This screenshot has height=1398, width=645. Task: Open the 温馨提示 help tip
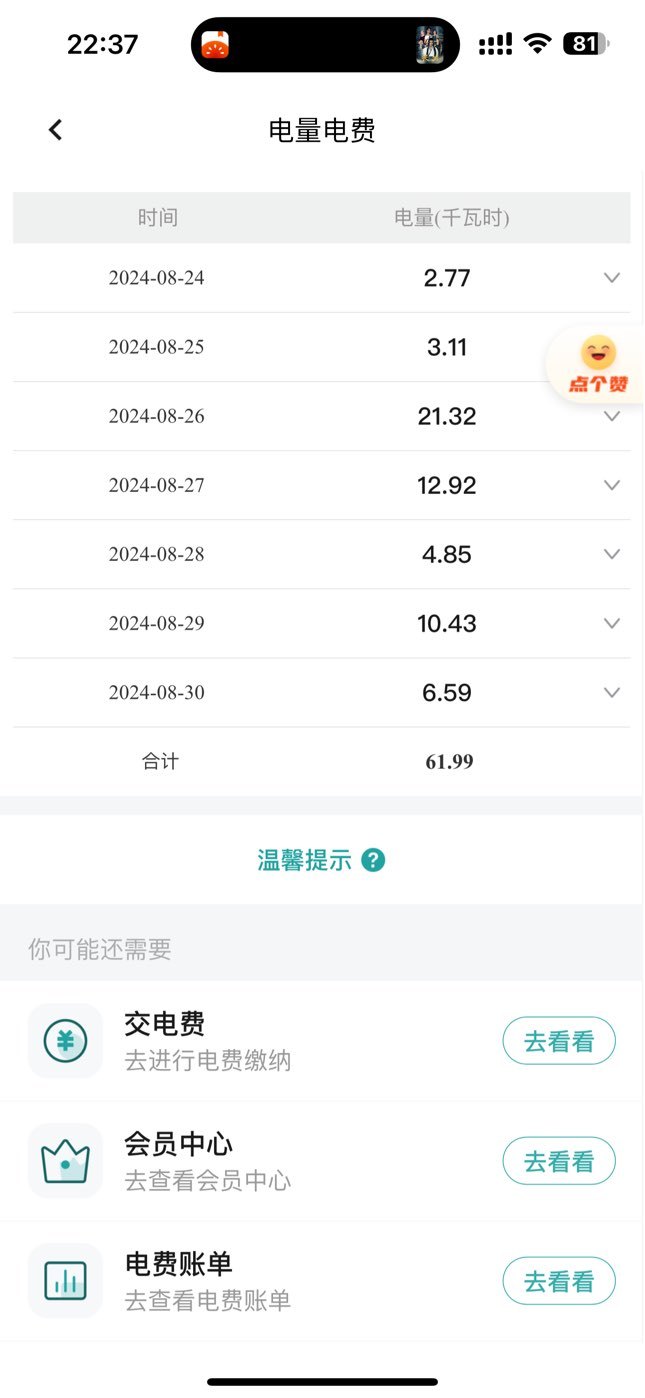pos(321,860)
